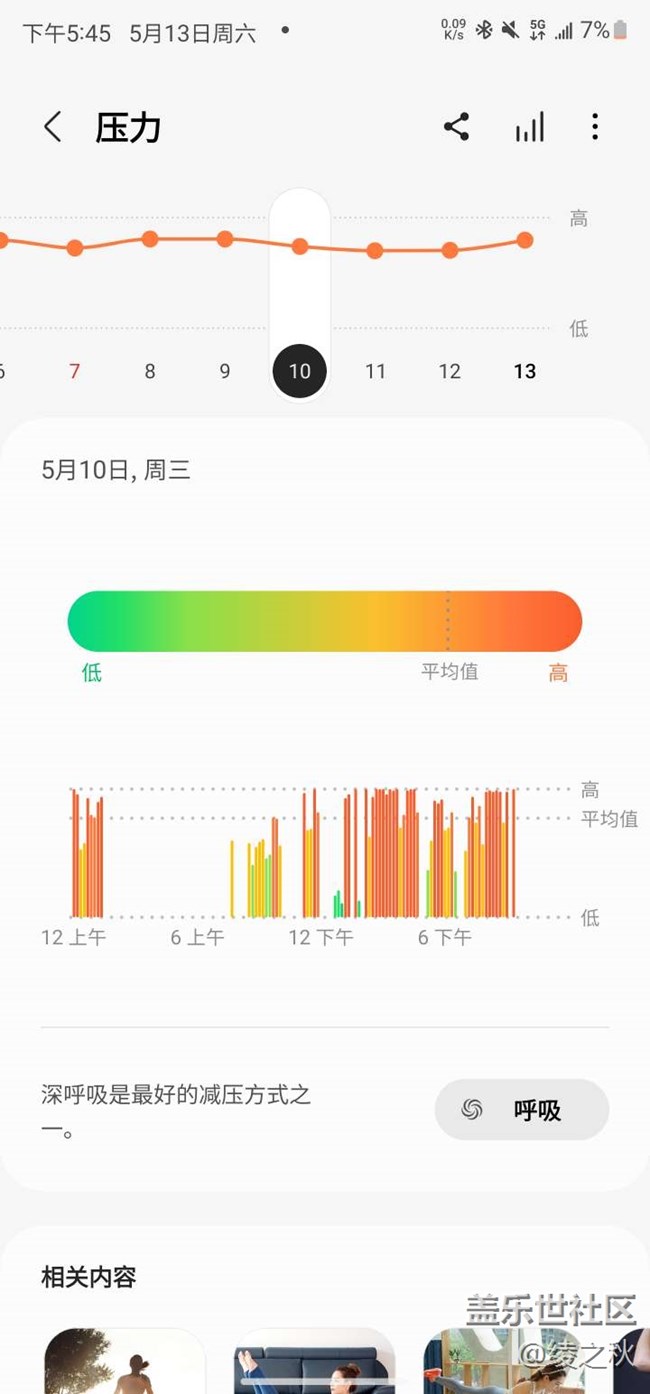
Task: Select day 9 on the chart
Action: 225,371
